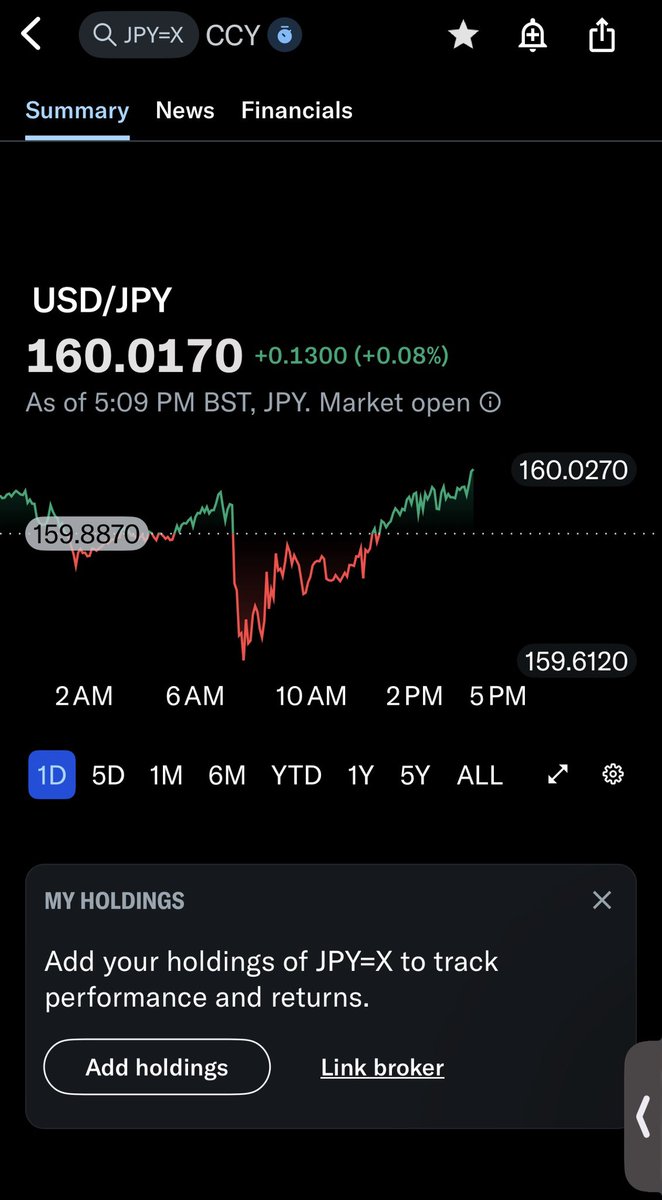The width and height of the screenshot is (662, 1200).
Task: Open the JPY=X search field
Action: (139, 35)
